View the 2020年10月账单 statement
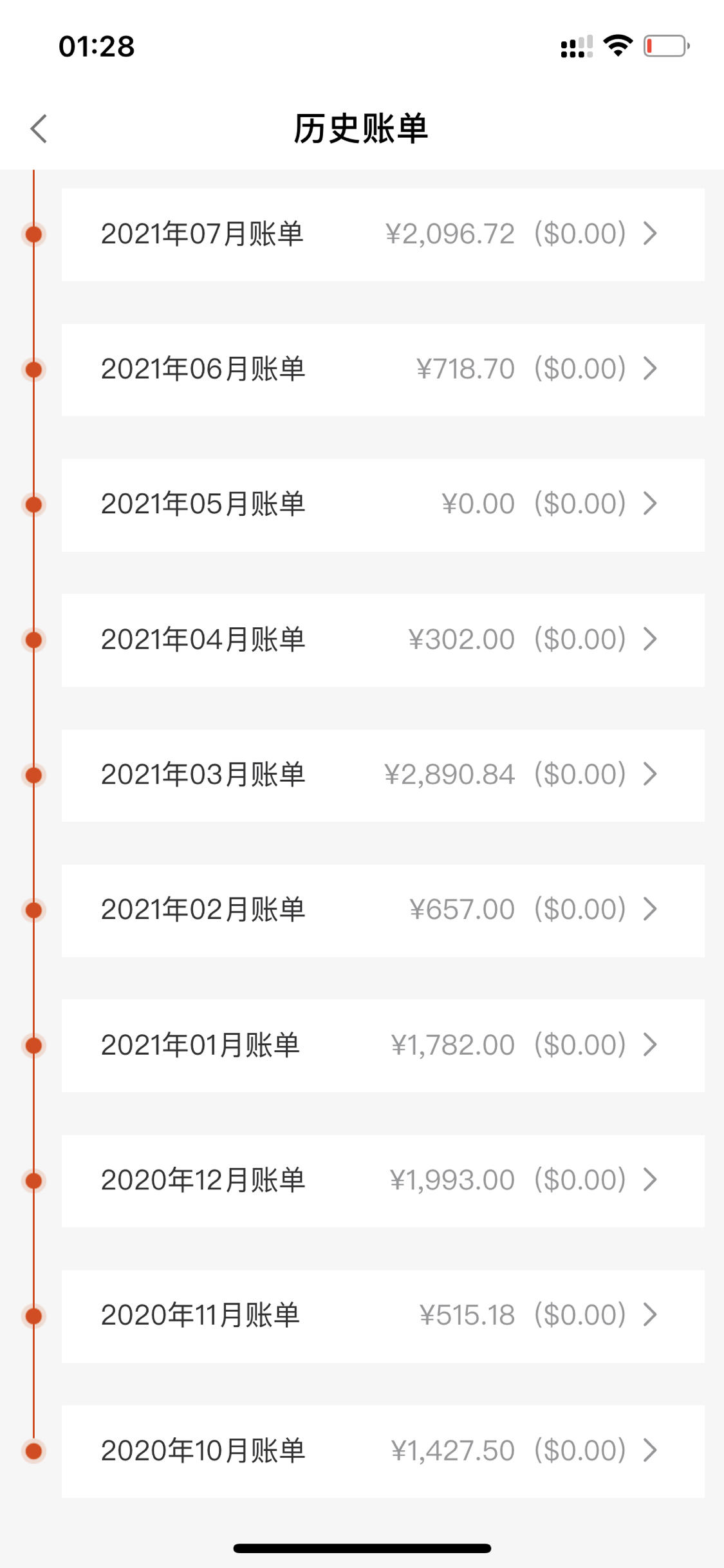Screen dimensions: 724x1568 click(383, 1451)
